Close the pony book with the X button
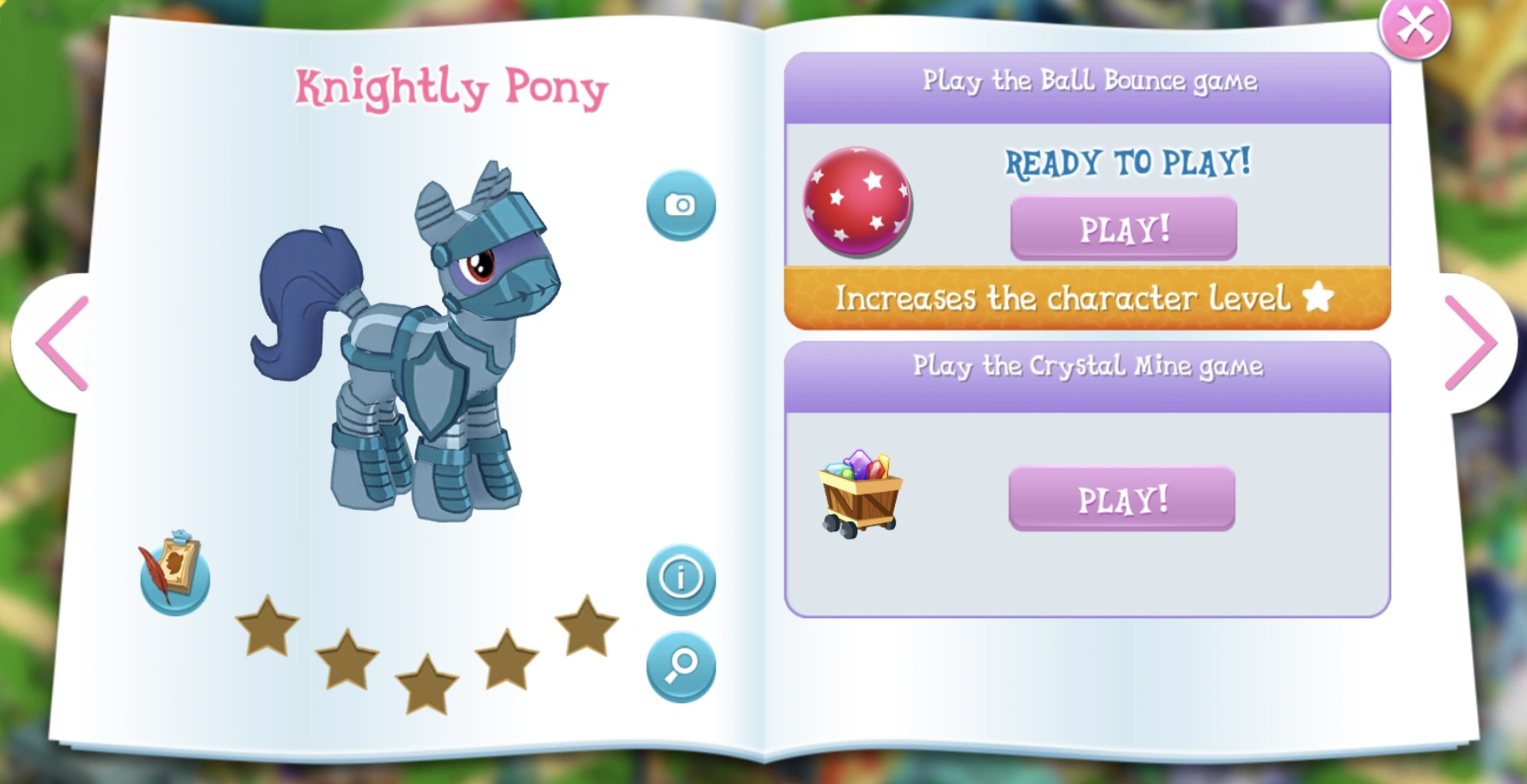1527x784 pixels. 1414,27
